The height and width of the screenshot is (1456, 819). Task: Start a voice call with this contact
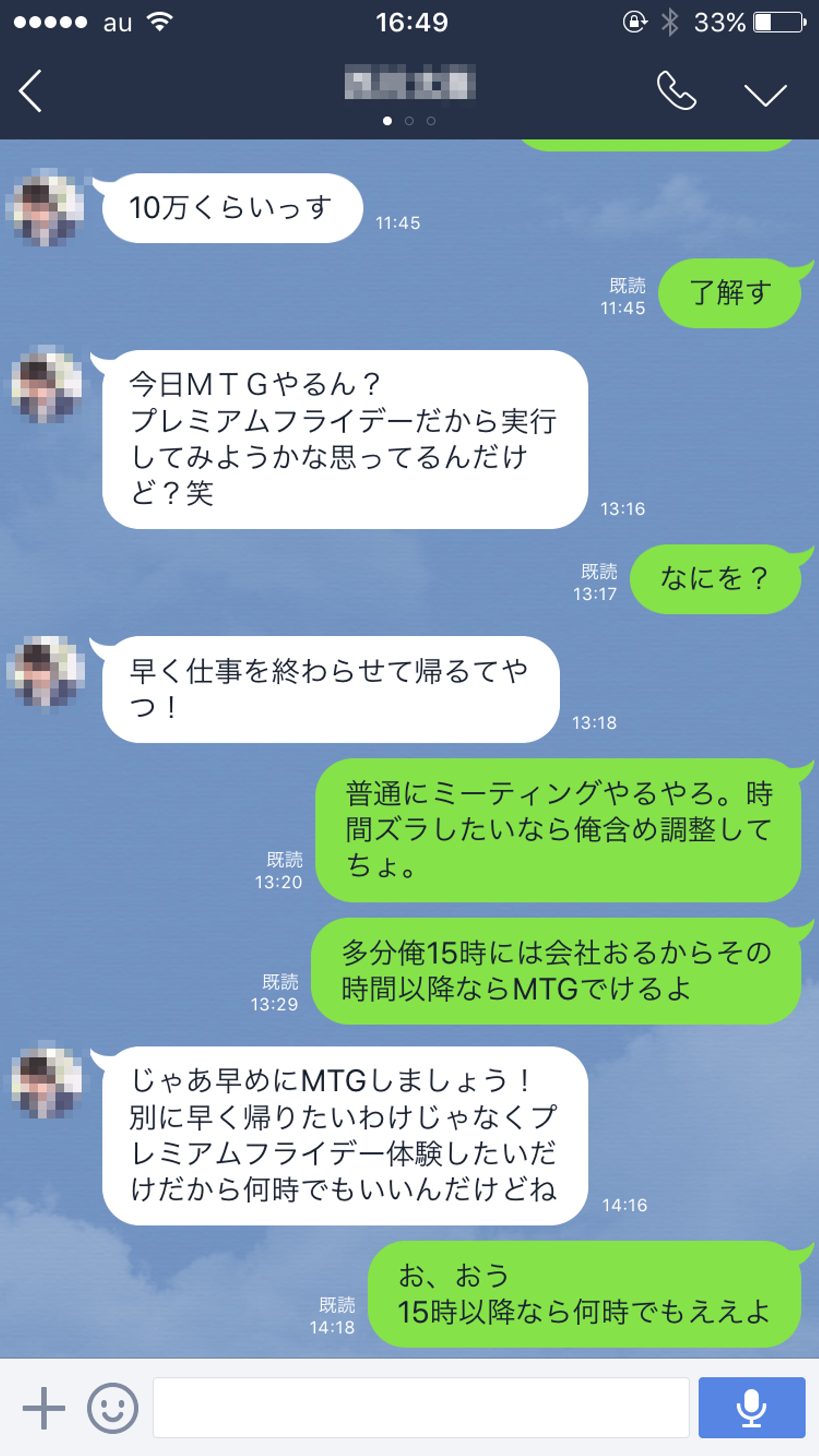tap(676, 91)
